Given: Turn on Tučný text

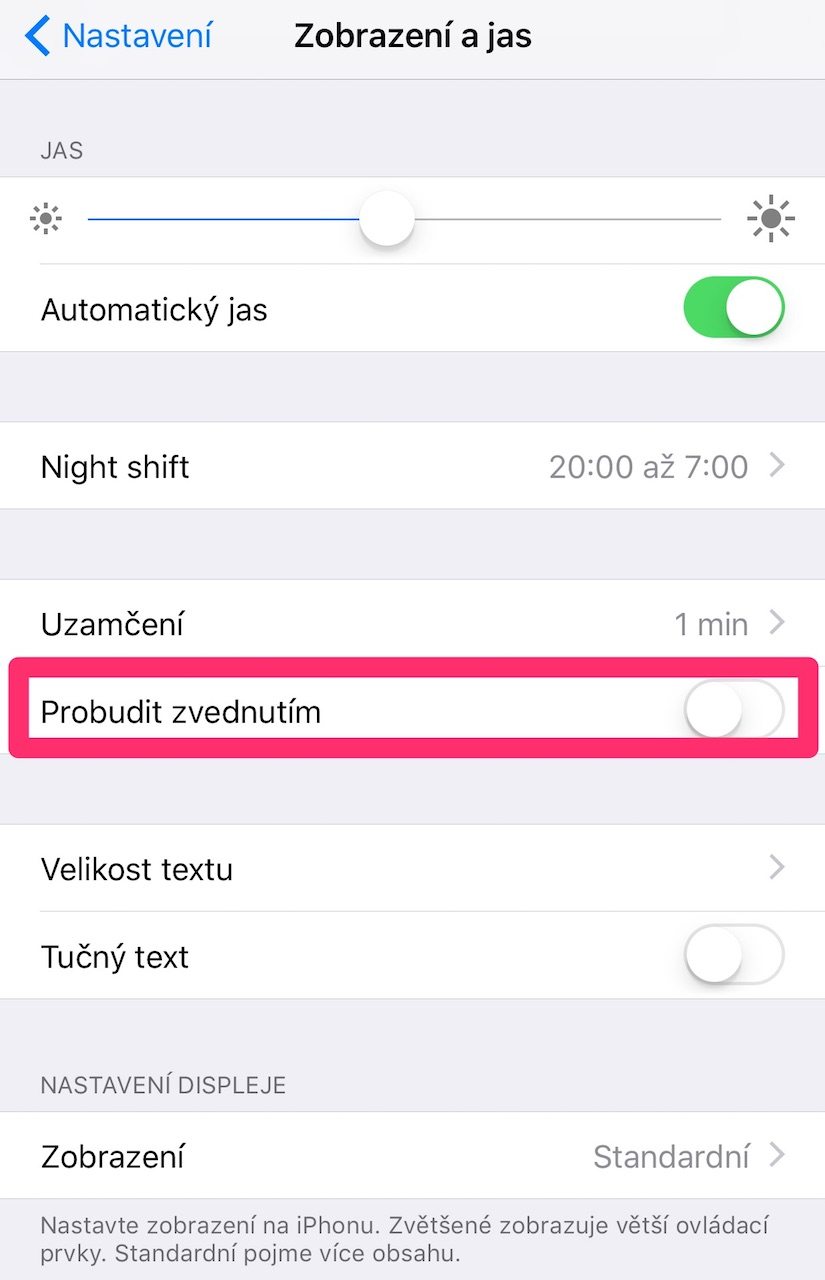Looking at the screenshot, I should tap(733, 956).
